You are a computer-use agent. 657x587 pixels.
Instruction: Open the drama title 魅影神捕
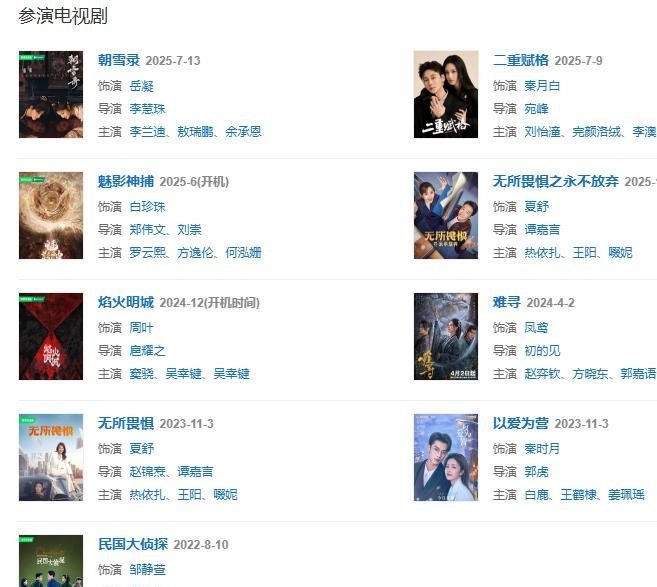126,181
